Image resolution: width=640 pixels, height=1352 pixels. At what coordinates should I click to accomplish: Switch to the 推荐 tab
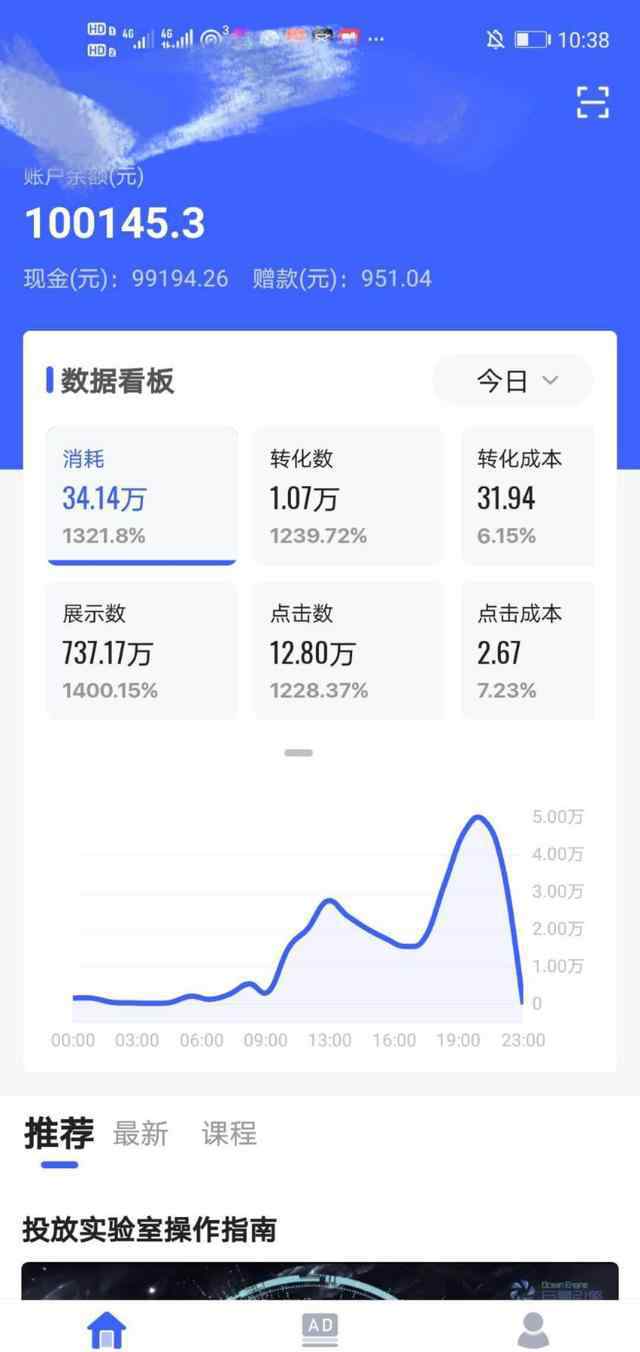(59, 1134)
